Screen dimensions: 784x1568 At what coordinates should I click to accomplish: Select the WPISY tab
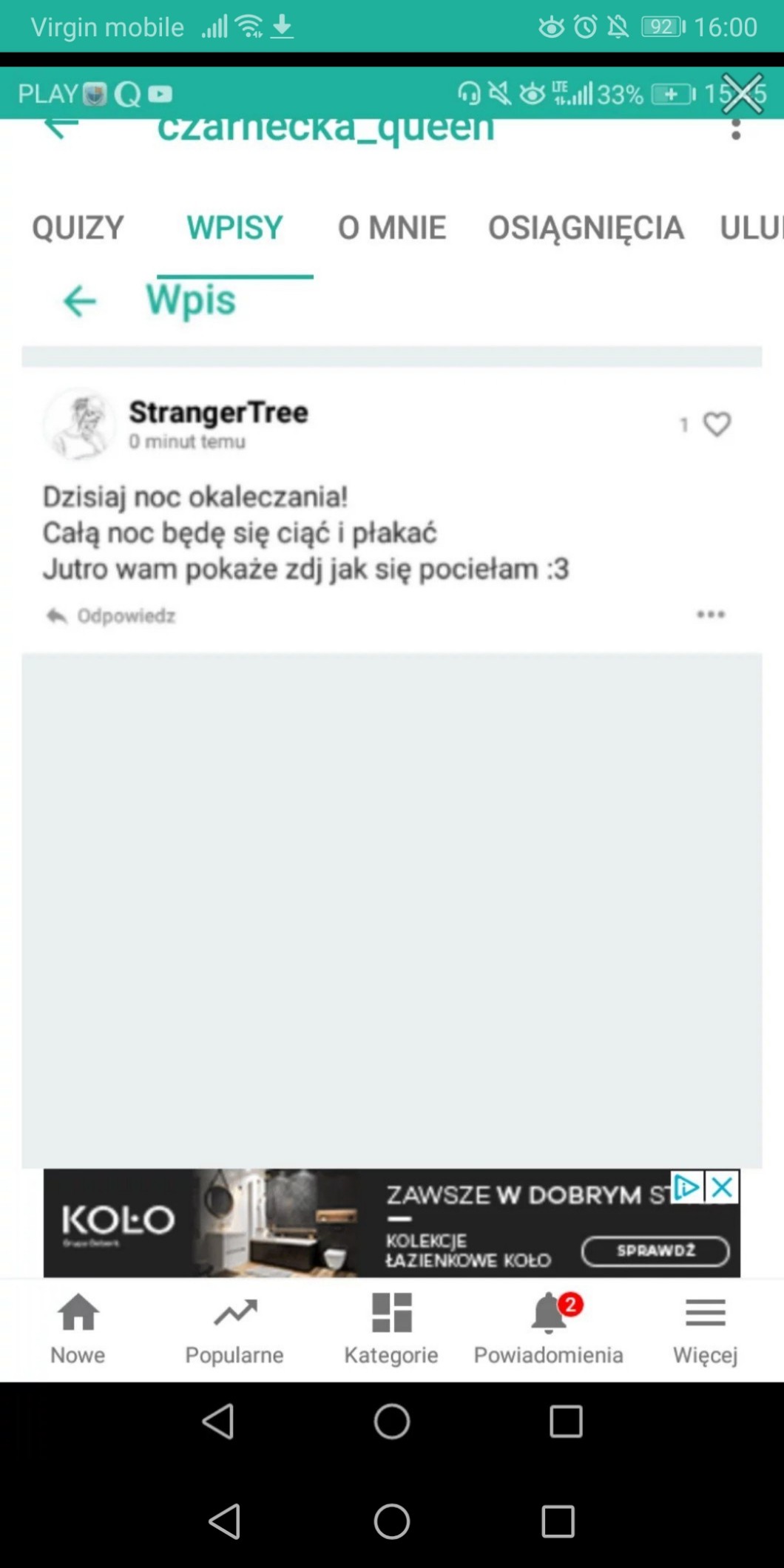(x=234, y=227)
